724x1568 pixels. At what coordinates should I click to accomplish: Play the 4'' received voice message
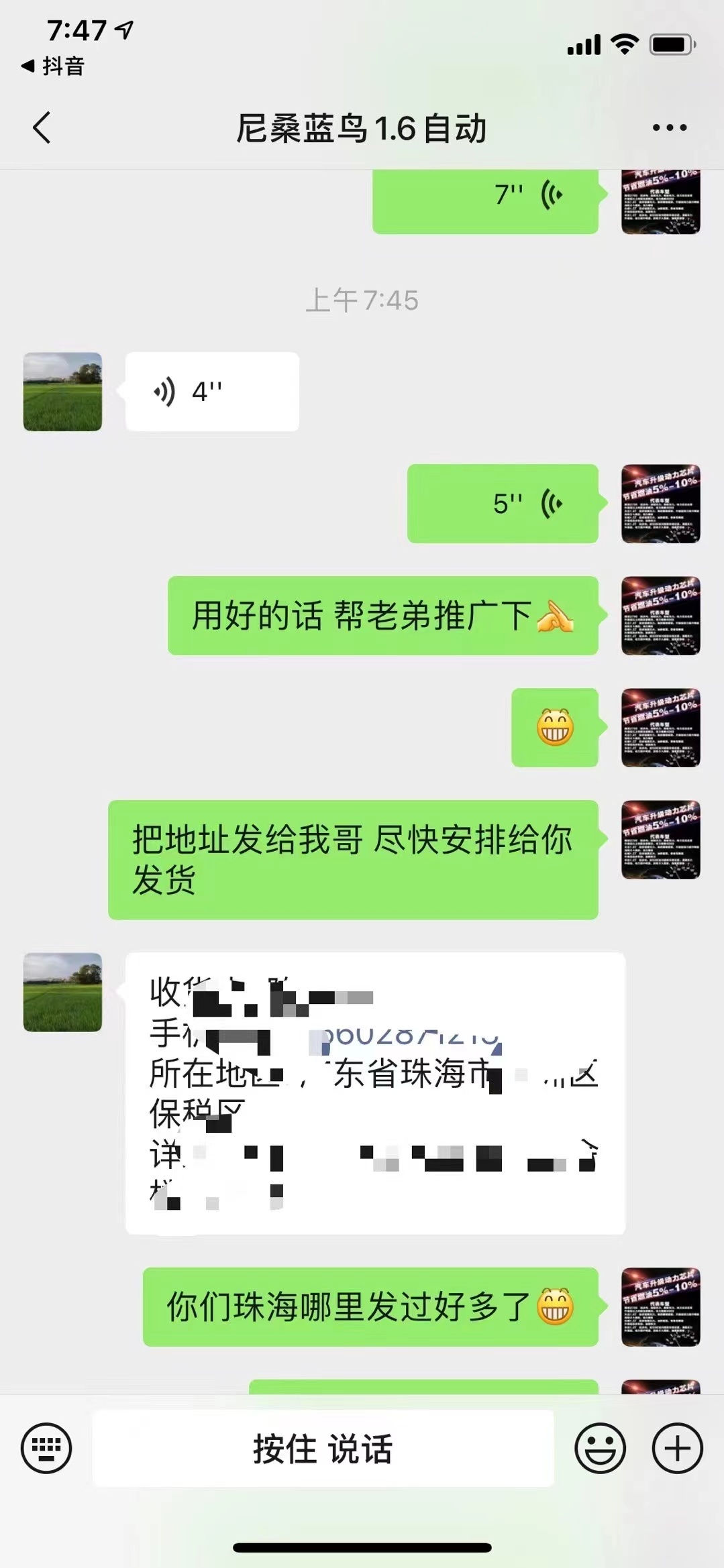(x=211, y=392)
